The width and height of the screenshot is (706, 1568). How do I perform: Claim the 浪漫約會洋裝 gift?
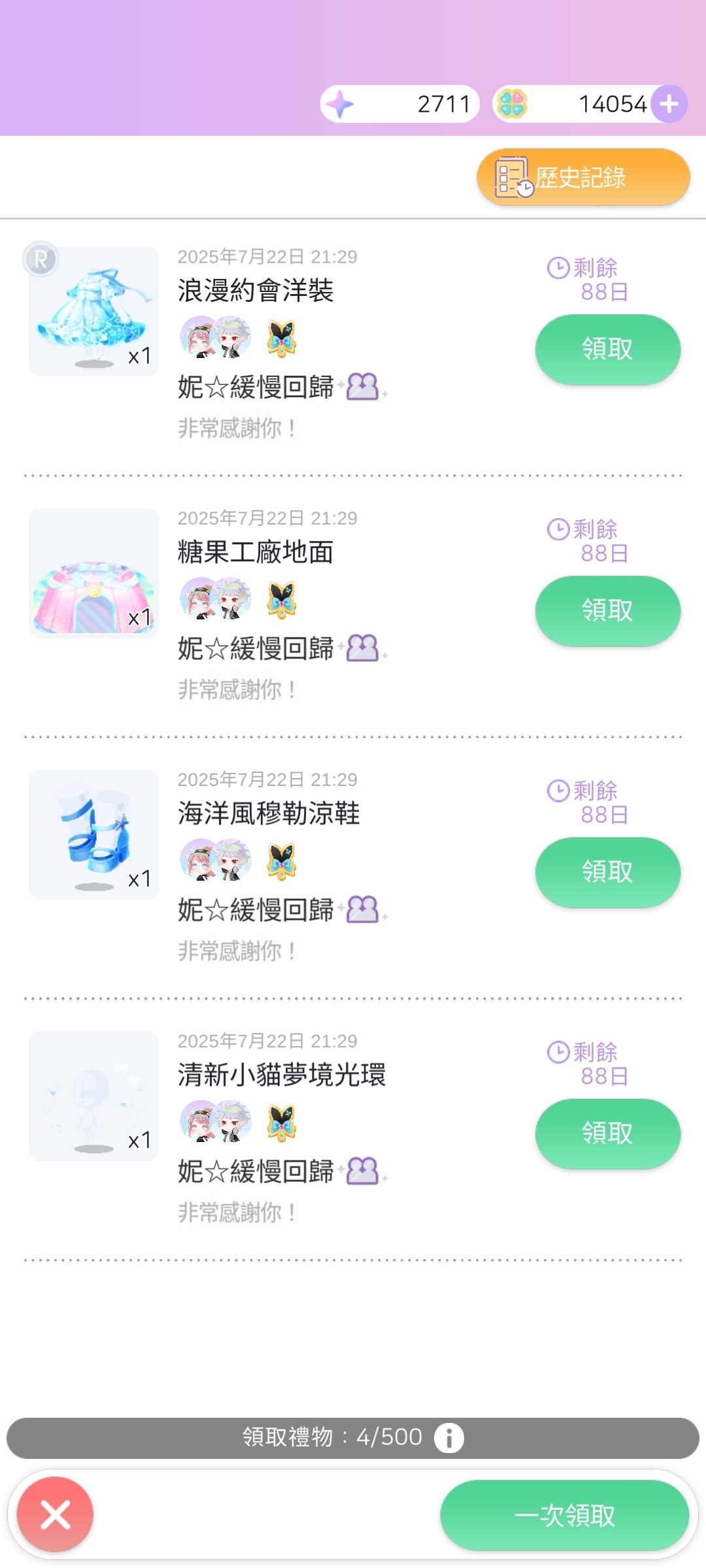click(607, 350)
